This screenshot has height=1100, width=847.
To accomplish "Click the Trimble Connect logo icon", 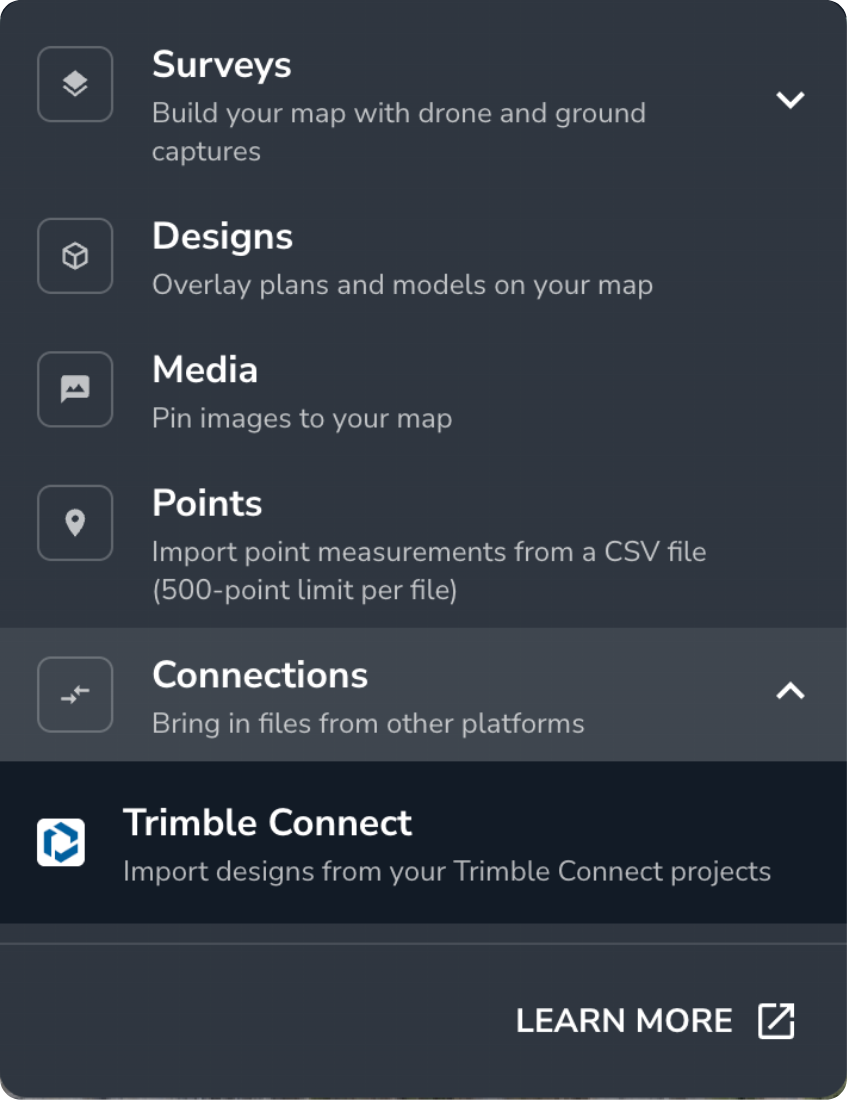I will pyautogui.click(x=60, y=843).
